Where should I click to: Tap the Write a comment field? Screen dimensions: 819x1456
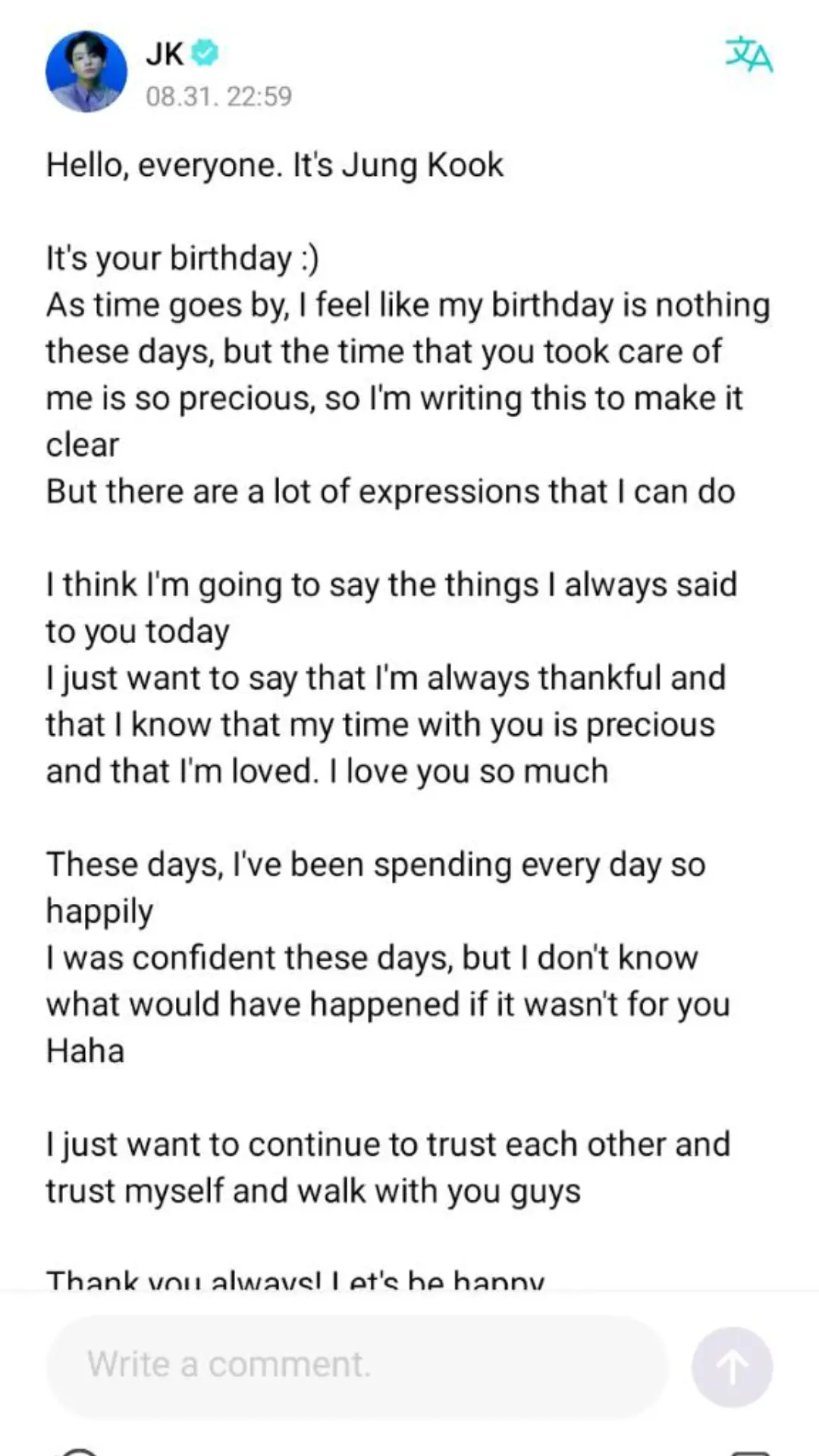pos(356,1366)
